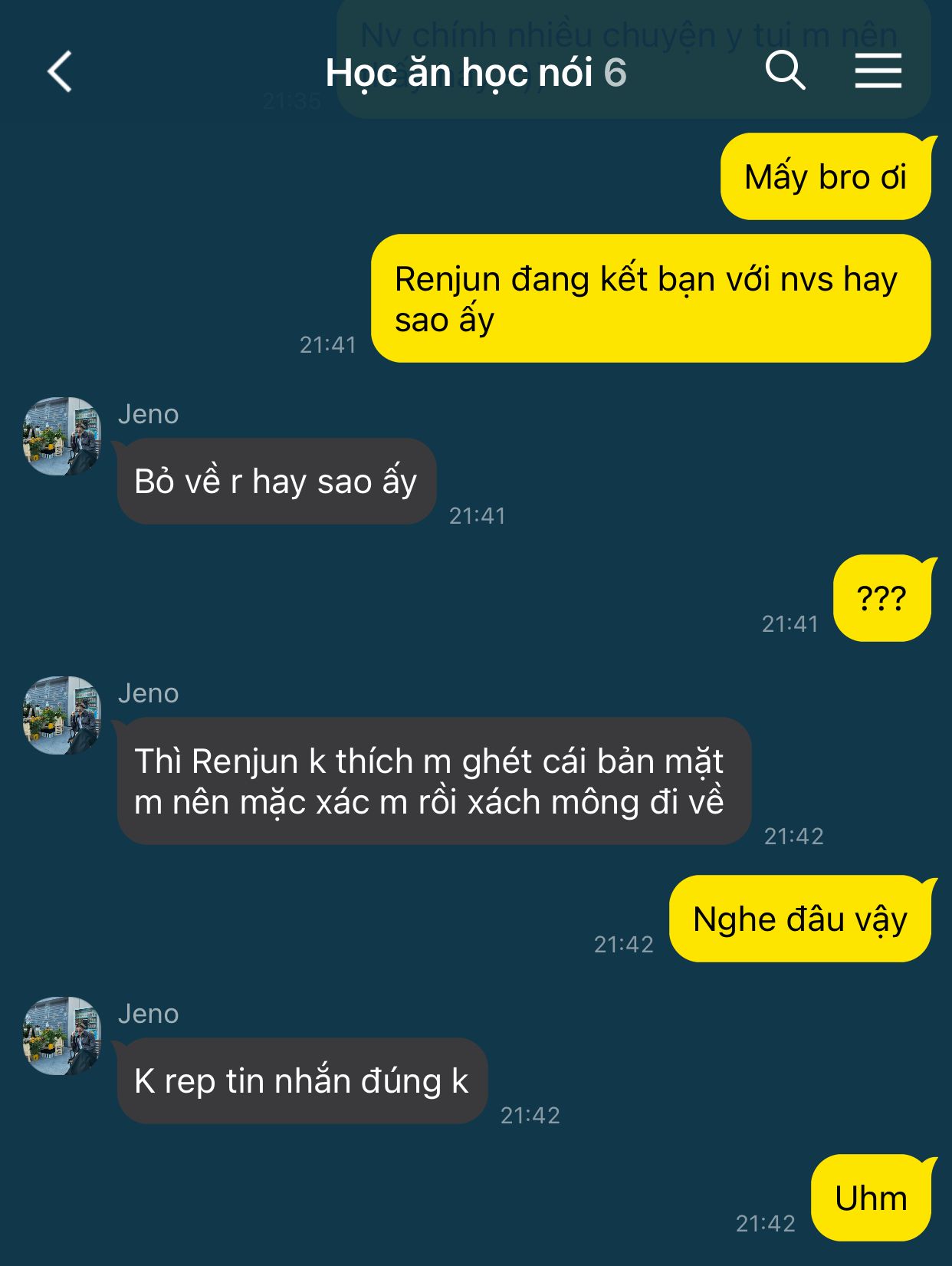Tap Jeno's avatar beside "K rep tin nhắn" message
Screen dimensions: 952x1266
(x=62, y=1036)
